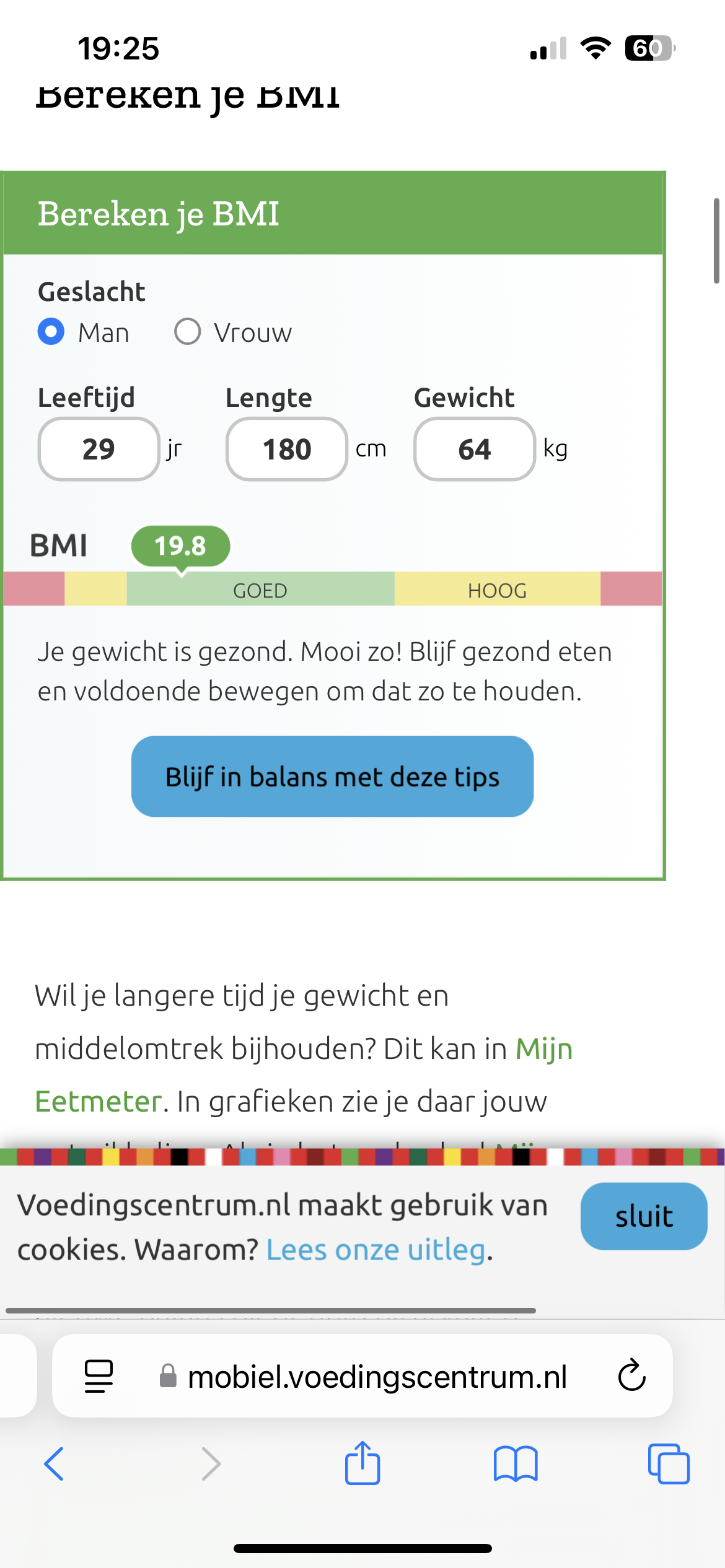The width and height of the screenshot is (725, 1568).
Task: Edit the Gewicht weight field
Action: point(475,449)
